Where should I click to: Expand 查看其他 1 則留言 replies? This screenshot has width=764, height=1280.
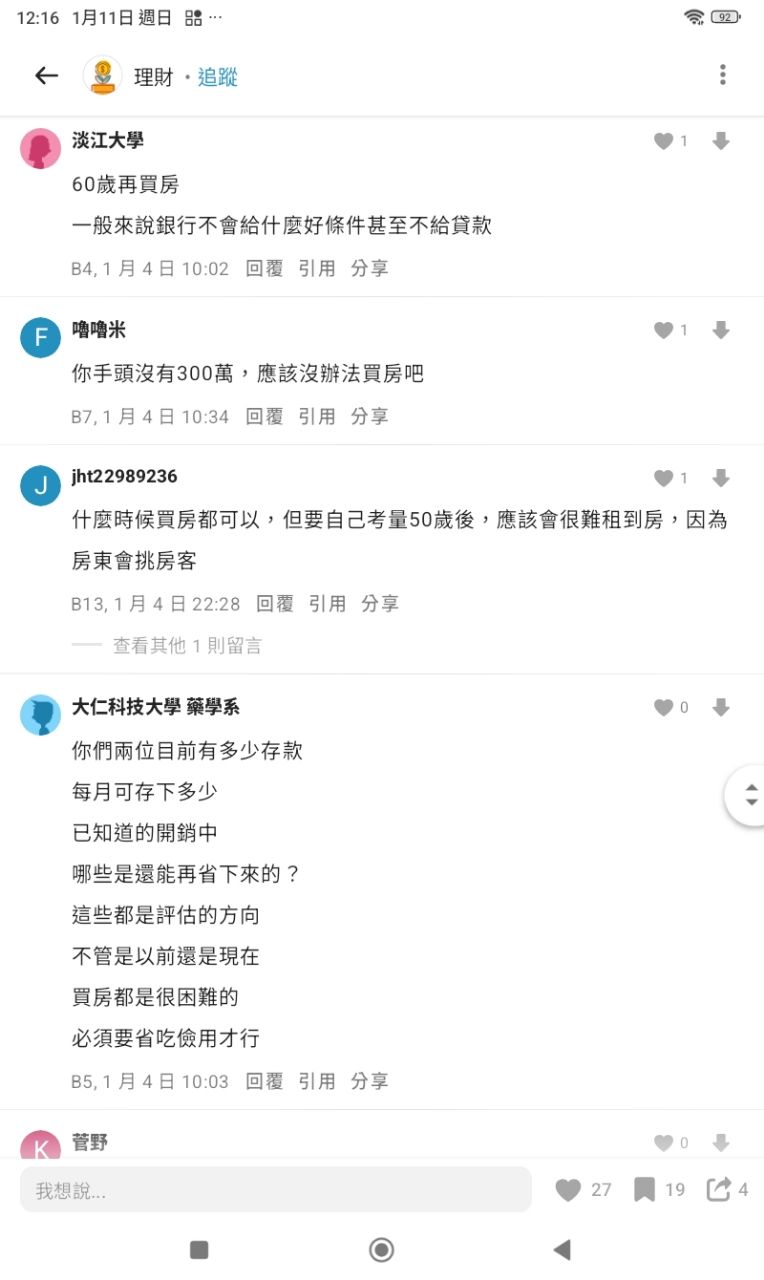tap(187, 646)
